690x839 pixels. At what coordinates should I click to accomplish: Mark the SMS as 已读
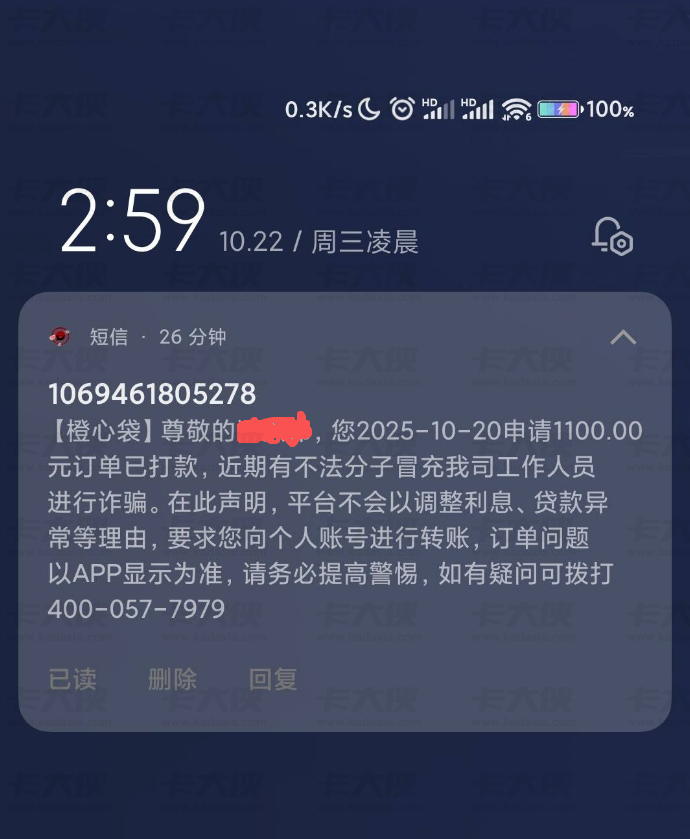tap(73, 680)
